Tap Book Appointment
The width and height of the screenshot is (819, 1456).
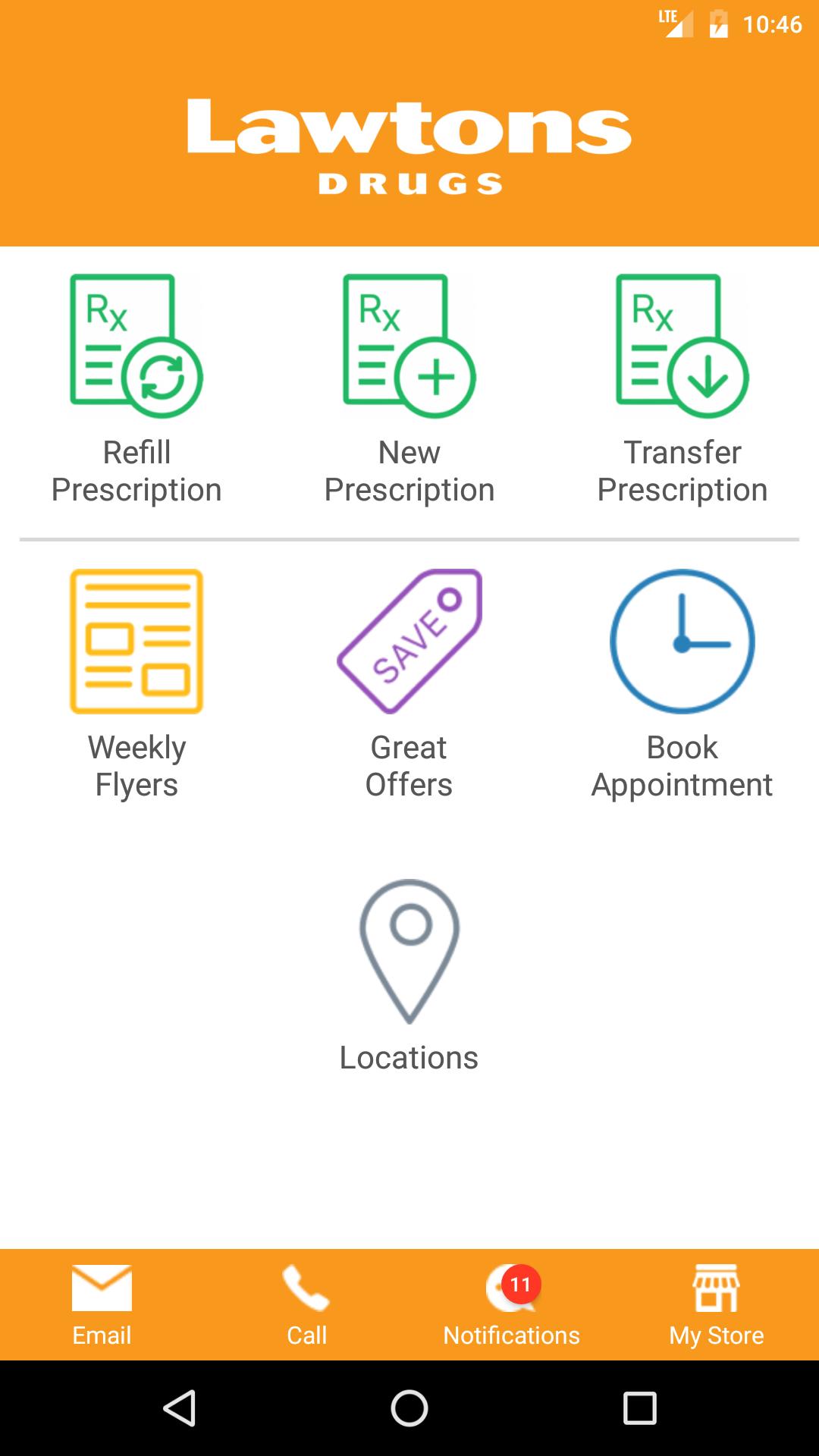682,684
